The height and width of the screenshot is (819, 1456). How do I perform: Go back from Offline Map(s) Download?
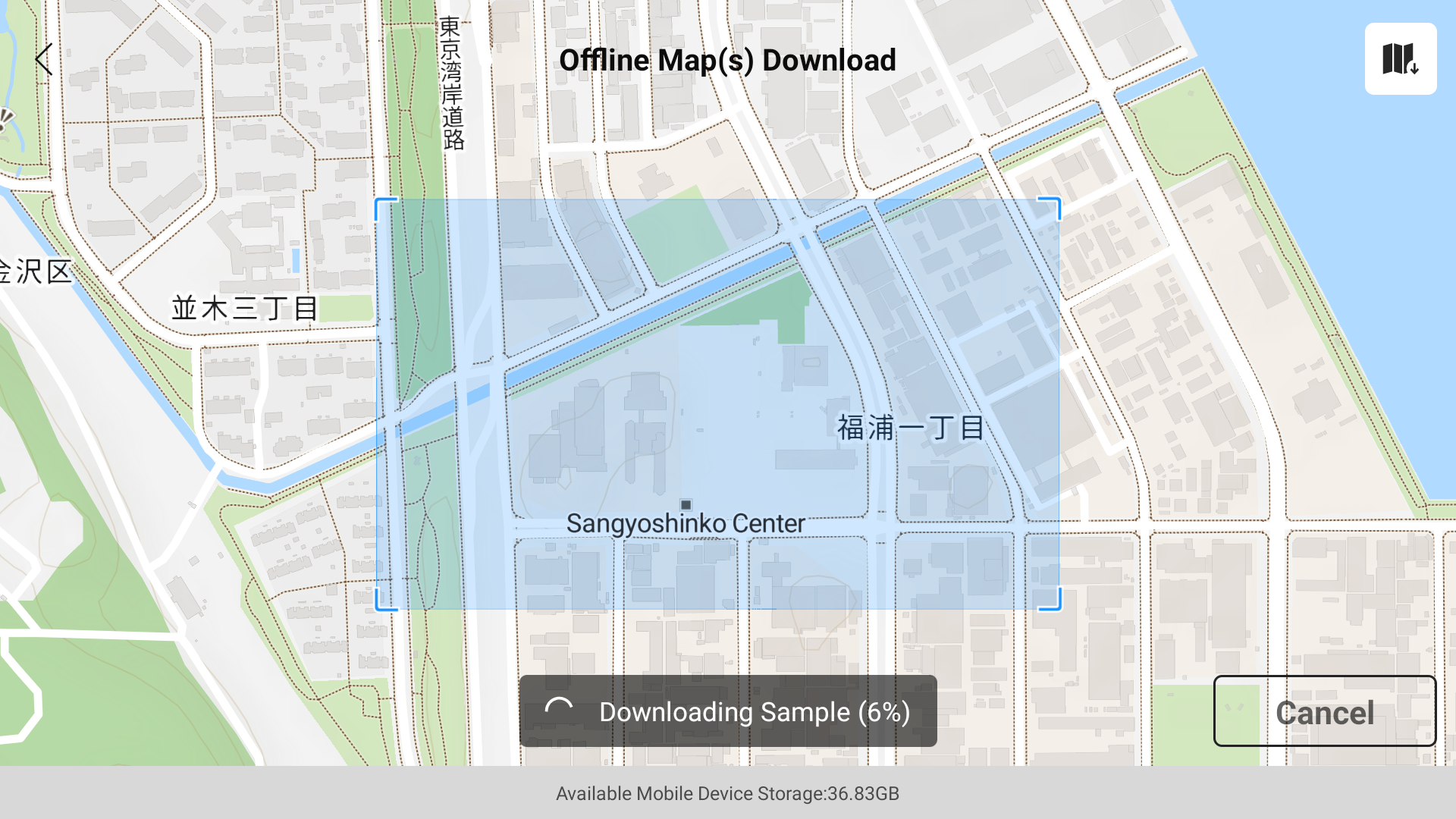coord(44,59)
